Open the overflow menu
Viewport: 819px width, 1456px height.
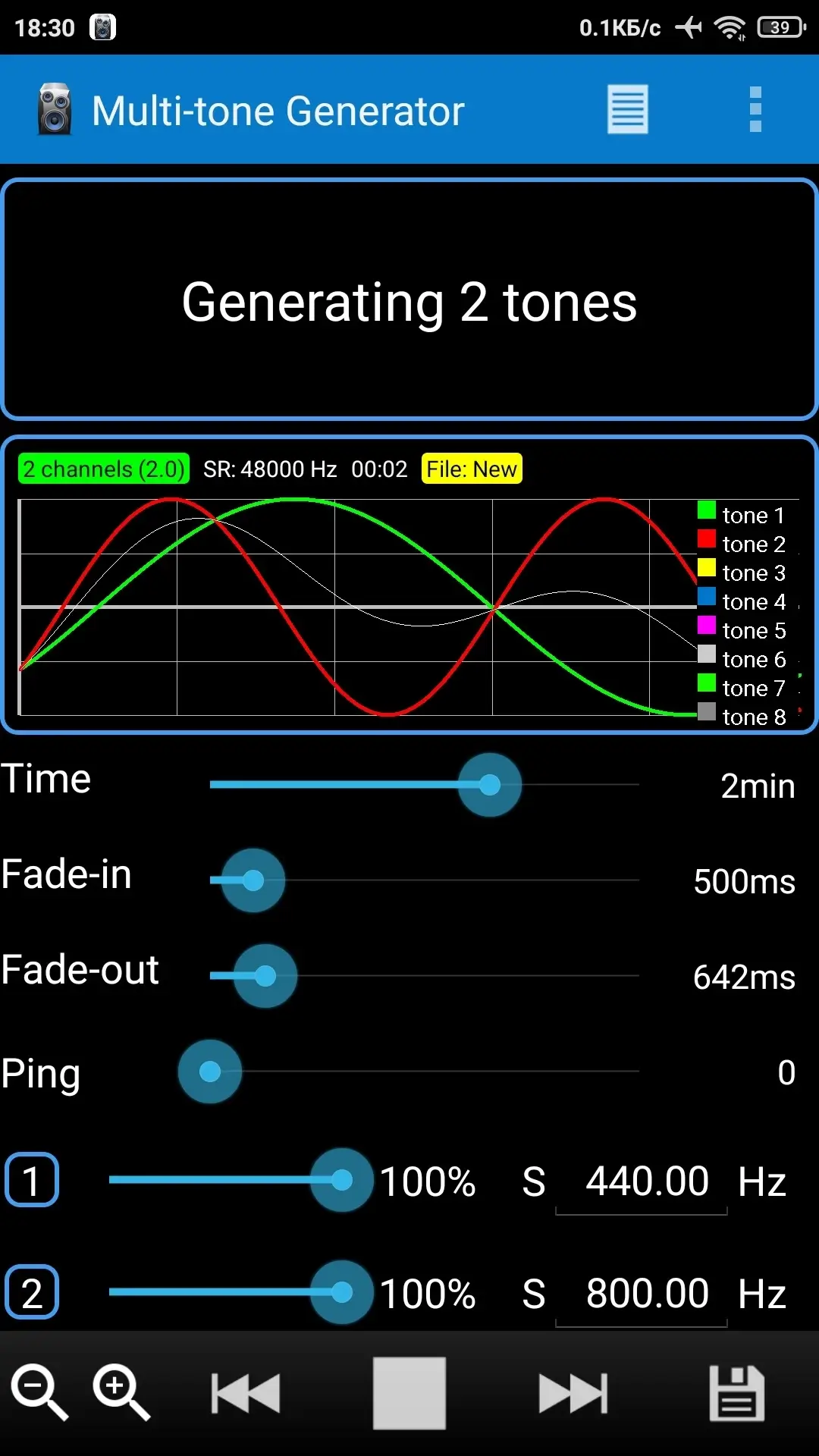click(x=755, y=109)
